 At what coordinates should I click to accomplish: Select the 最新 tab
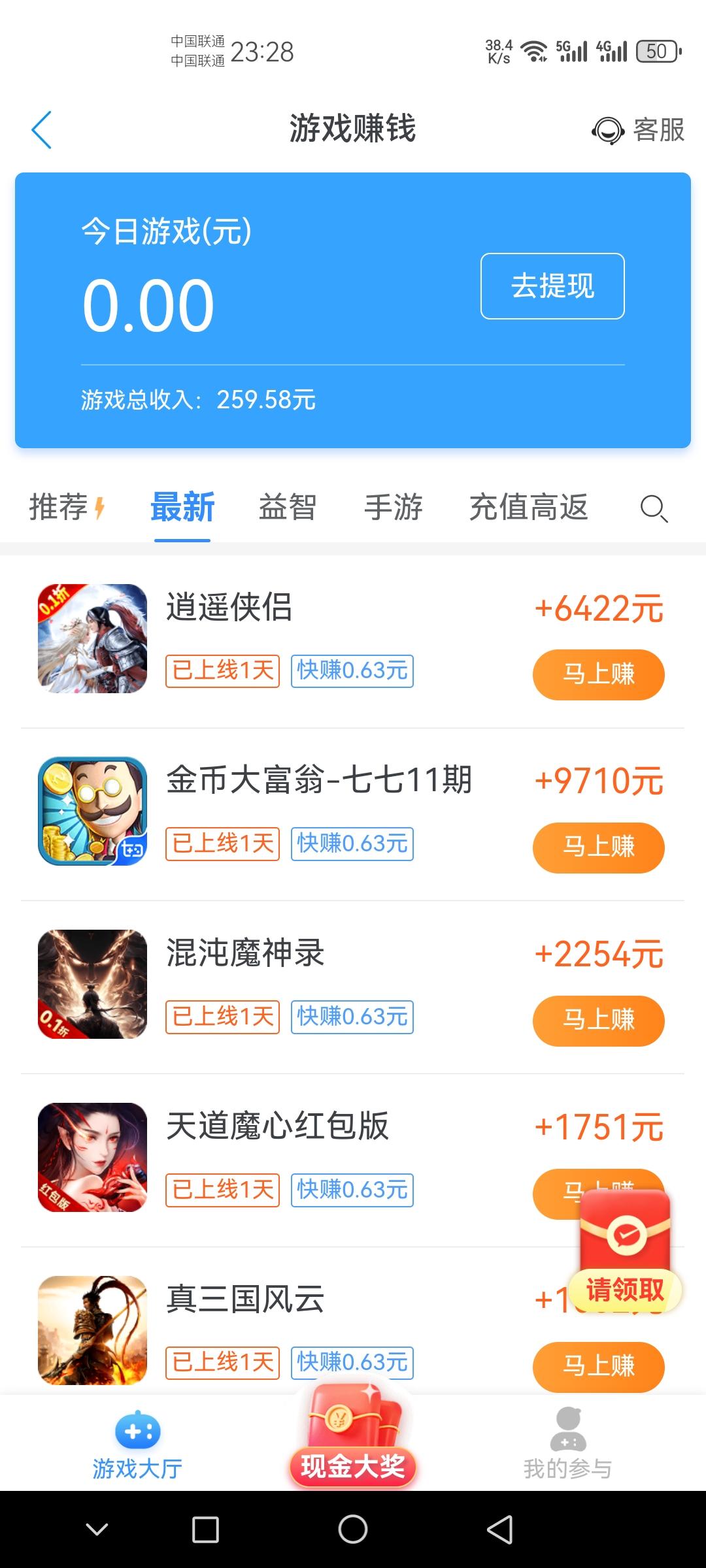182,508
